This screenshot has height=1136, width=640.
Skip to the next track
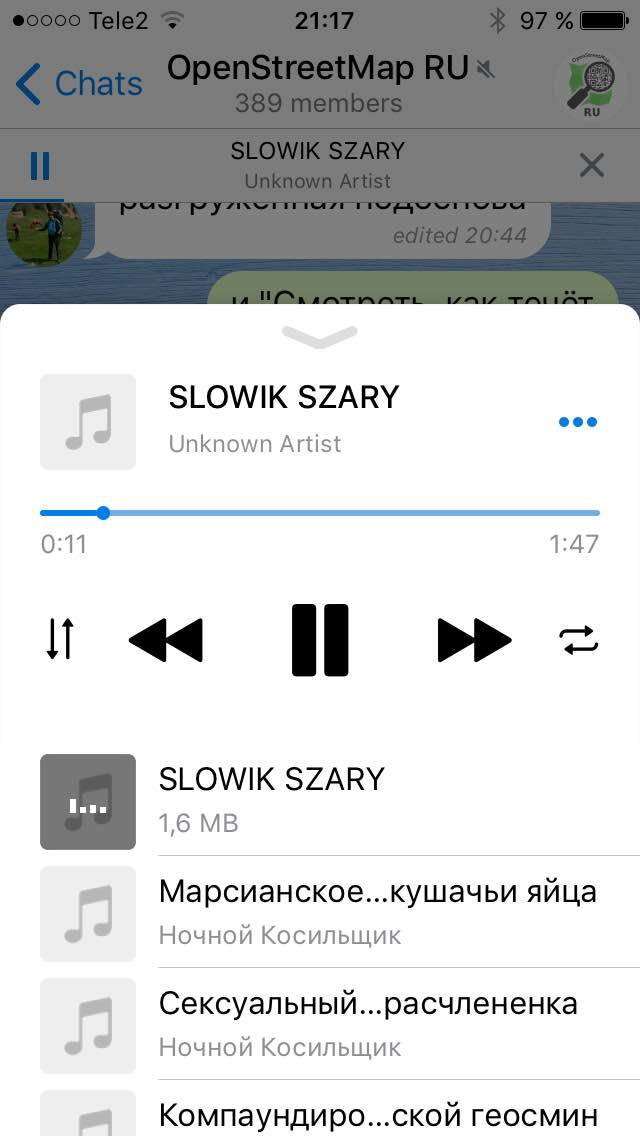click(475, 640)
